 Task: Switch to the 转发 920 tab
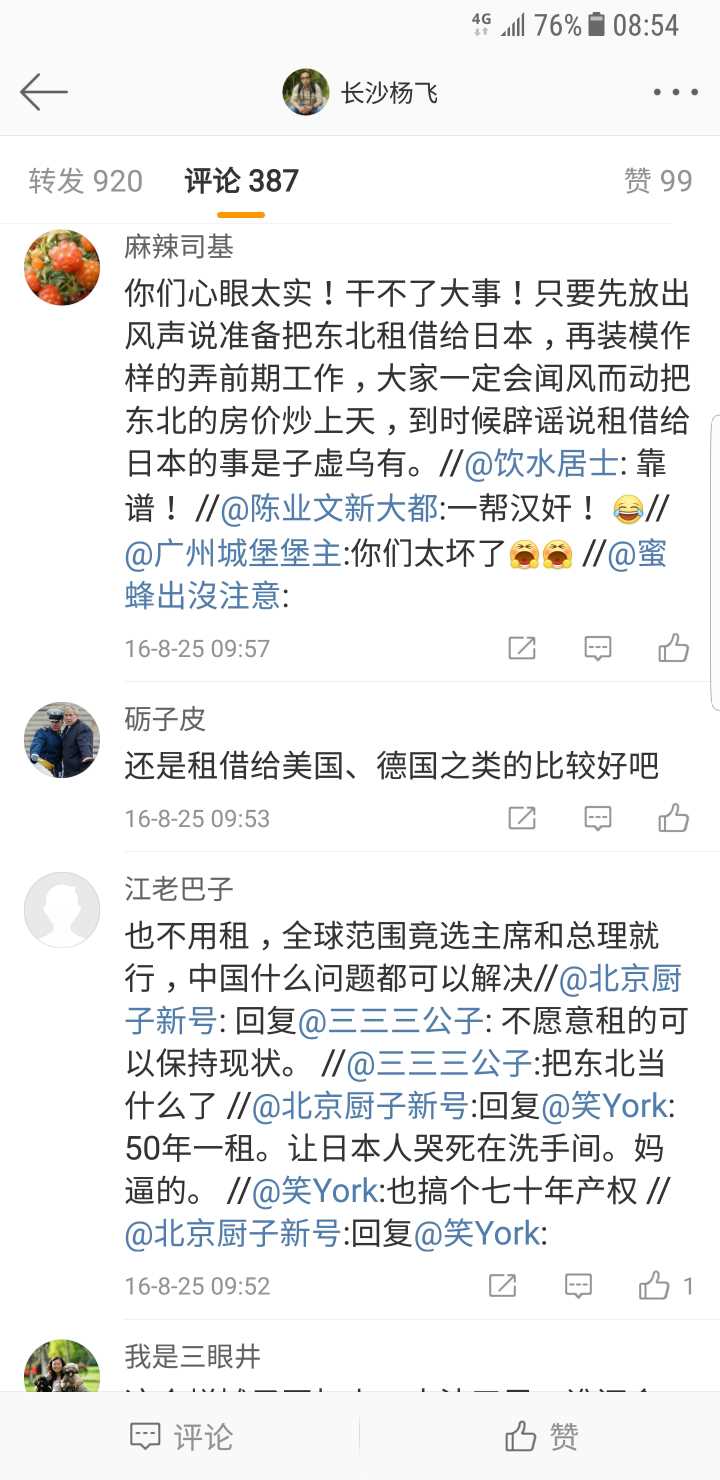(x=86, y=181)
